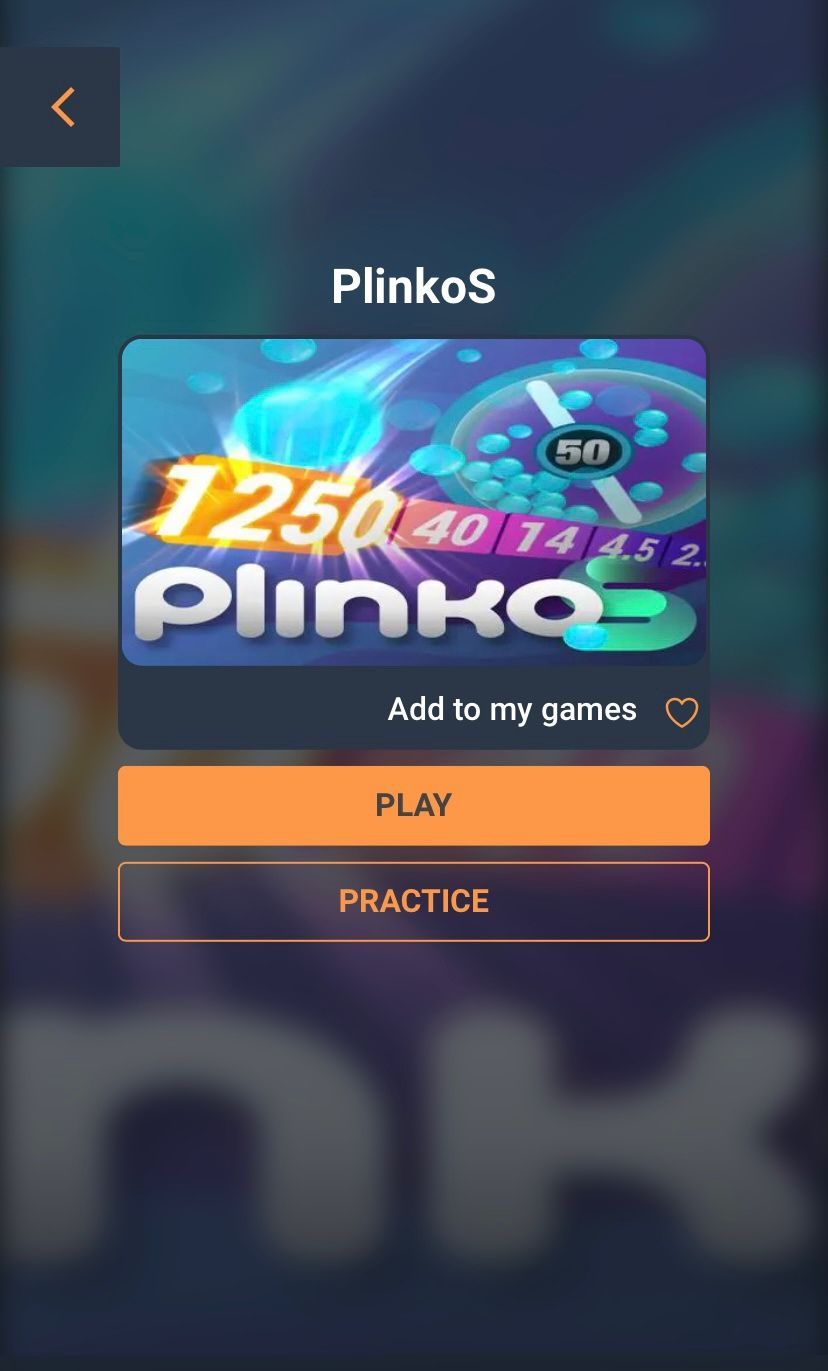Add PlinkoS to my games via heart
This screenshot has height=1371, width=828.
[681, 712]
